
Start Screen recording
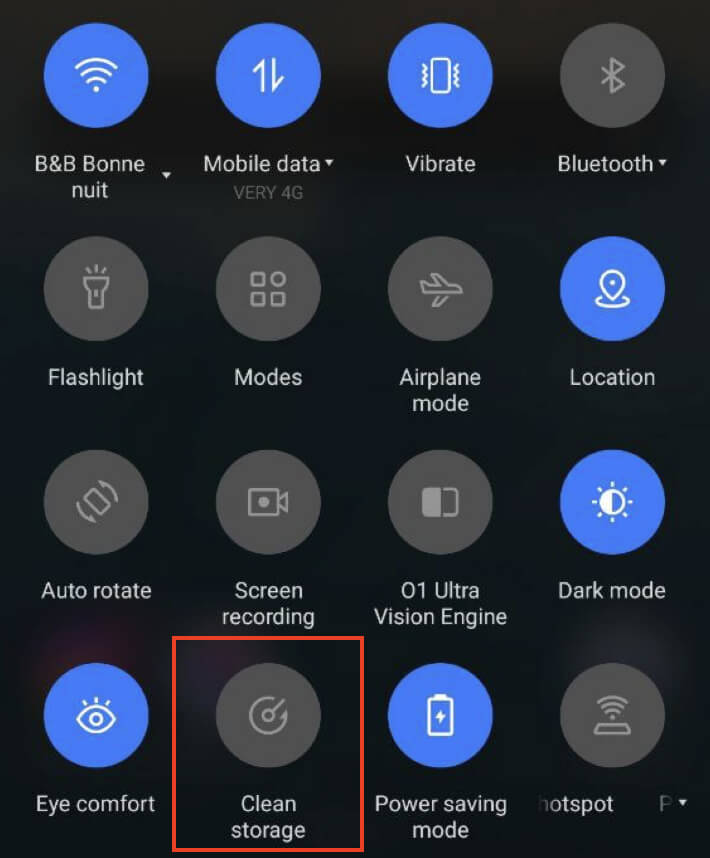point(268,501)
